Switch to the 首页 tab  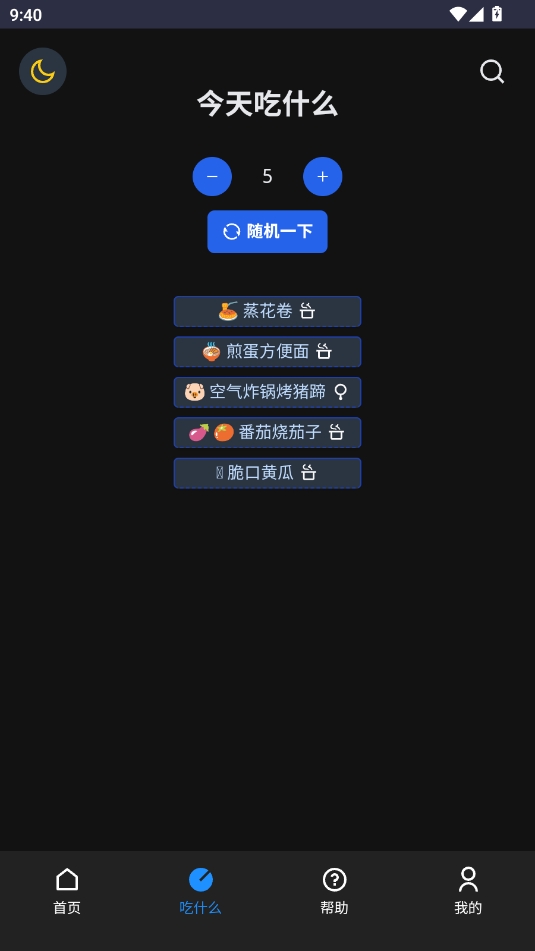click(67, 891)
